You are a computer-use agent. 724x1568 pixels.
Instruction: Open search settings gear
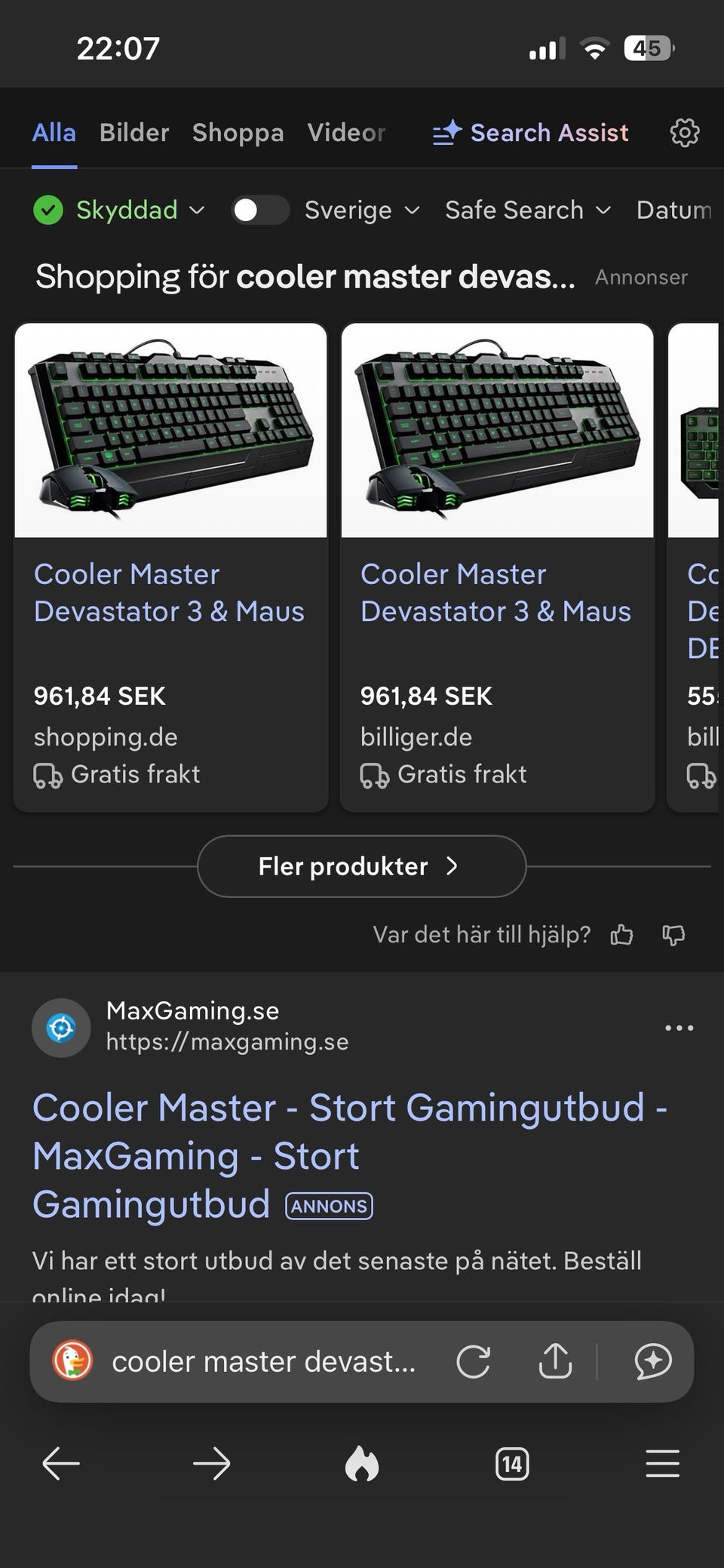click(684, 133)
